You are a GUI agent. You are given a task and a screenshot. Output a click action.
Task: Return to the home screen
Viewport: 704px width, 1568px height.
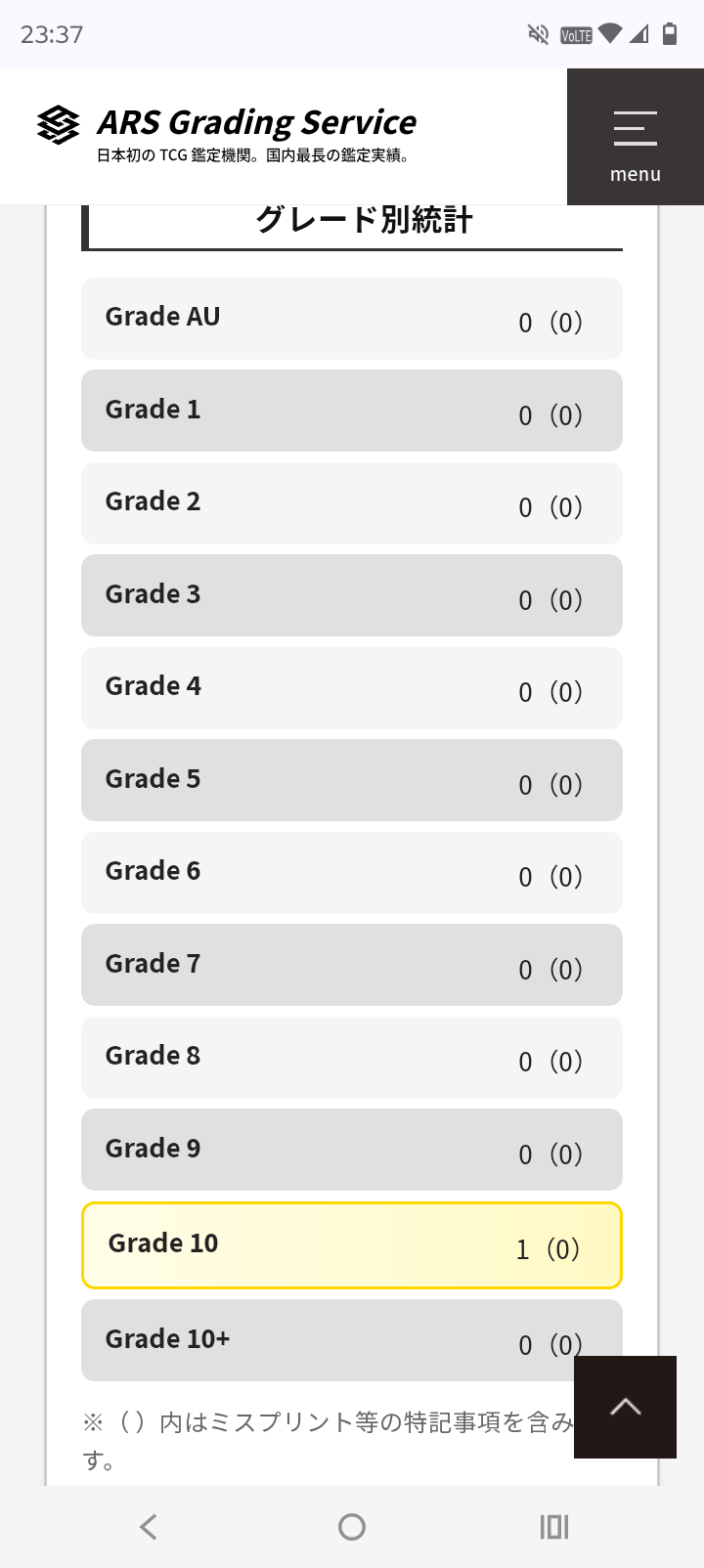[x=352, y=1527]
